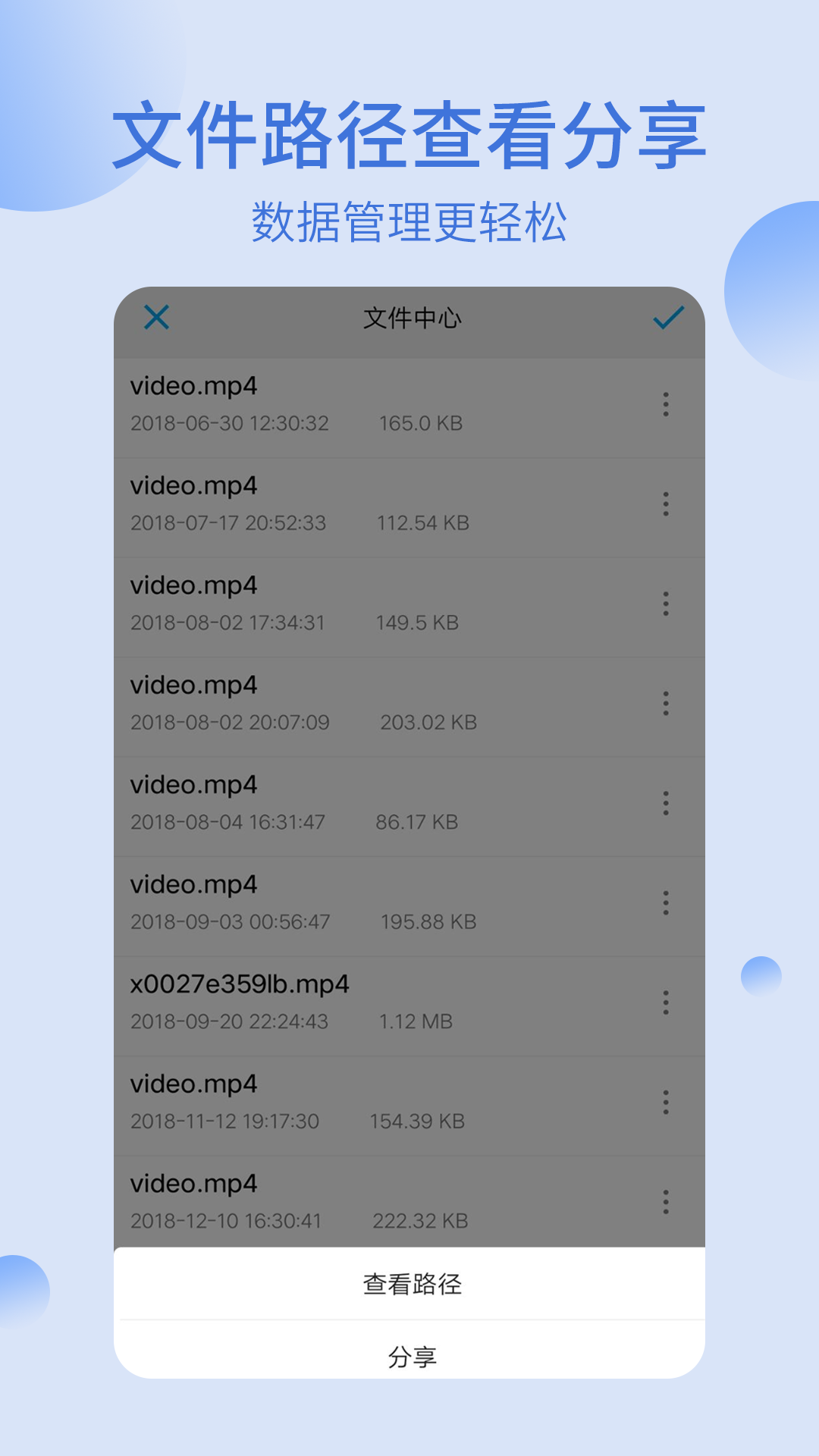Choose 分享 from the bottom action sheet

coord(409,1356)
